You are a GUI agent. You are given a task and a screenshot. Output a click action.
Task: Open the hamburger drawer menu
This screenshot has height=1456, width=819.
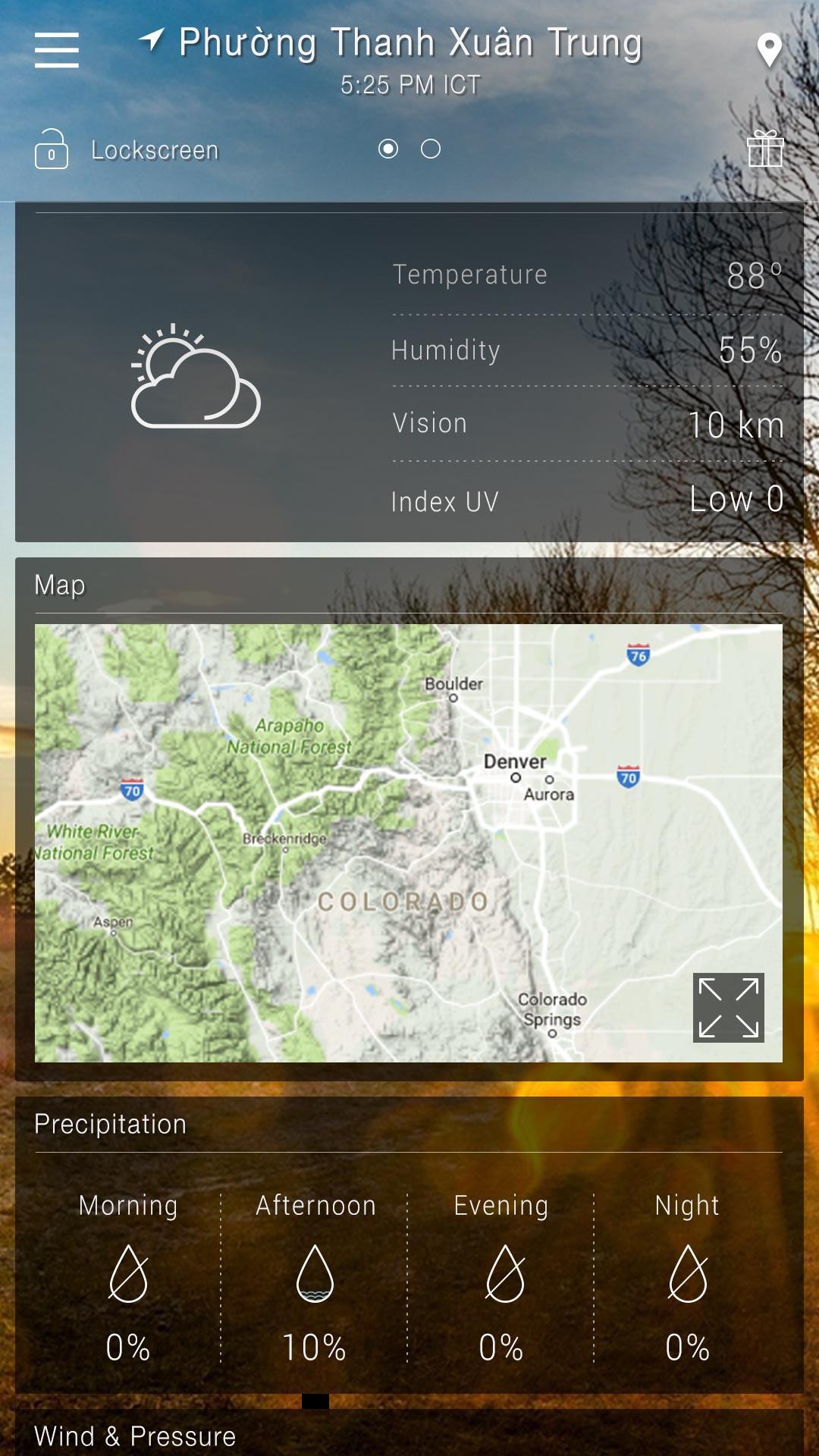[57, 50]
